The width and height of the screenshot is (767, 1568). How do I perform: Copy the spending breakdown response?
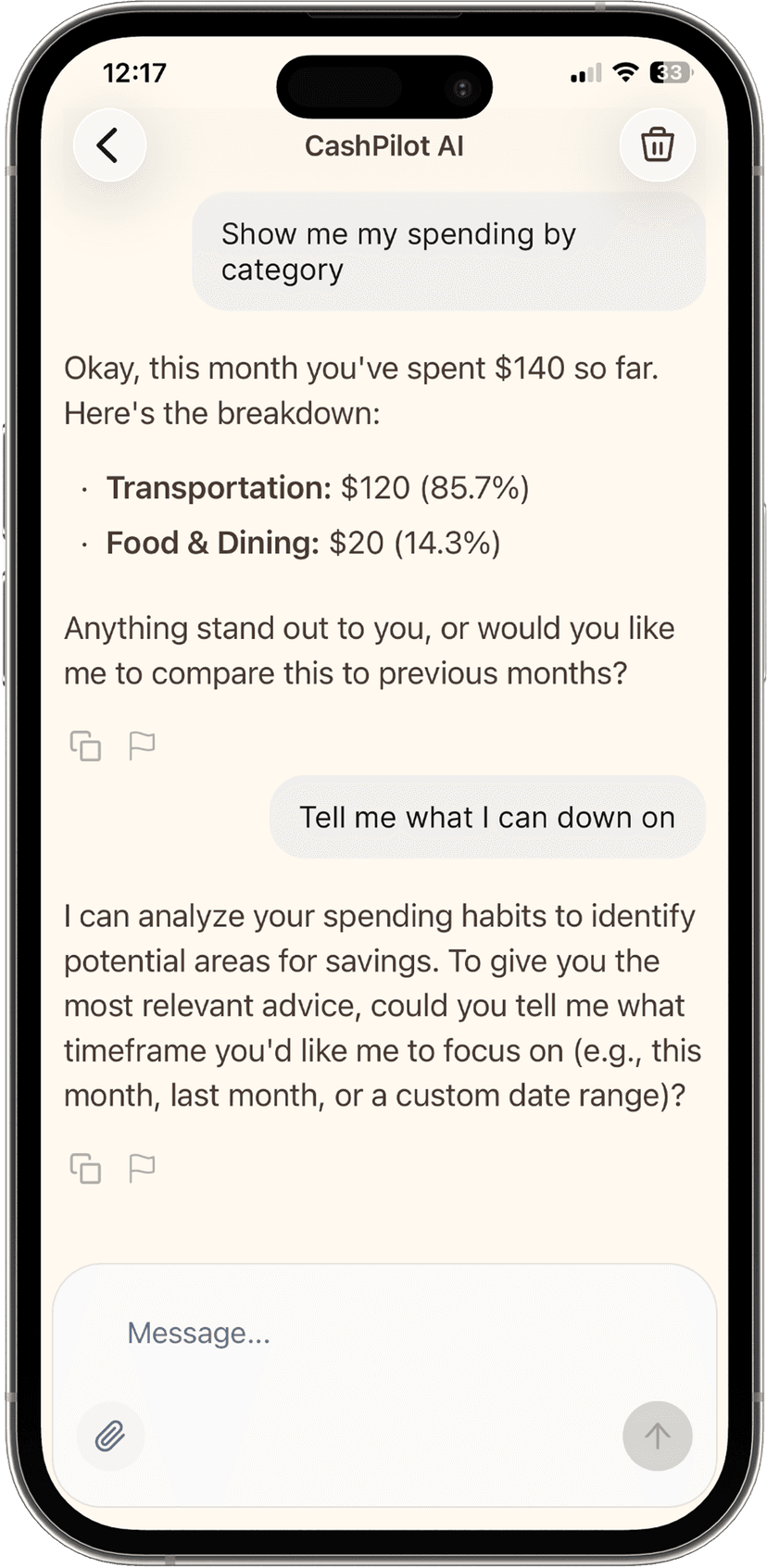tap(85, 746)
